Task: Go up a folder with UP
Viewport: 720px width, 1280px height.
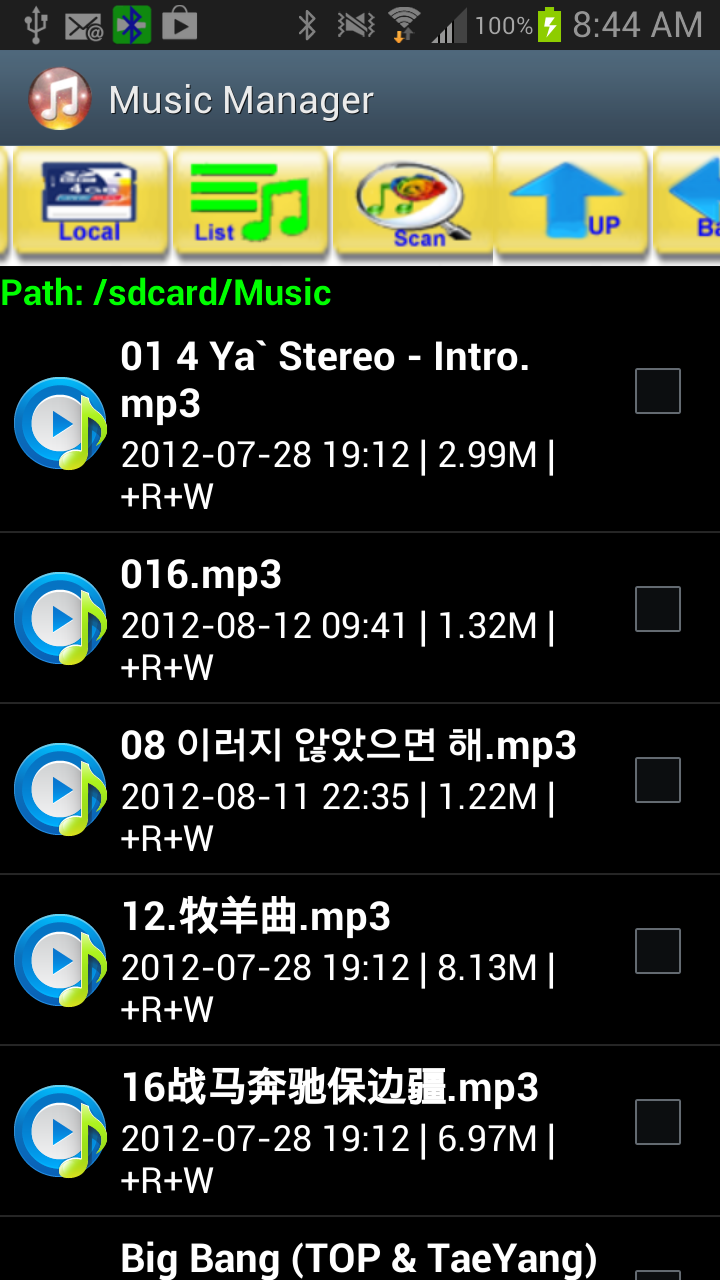Action: point(572,204)
